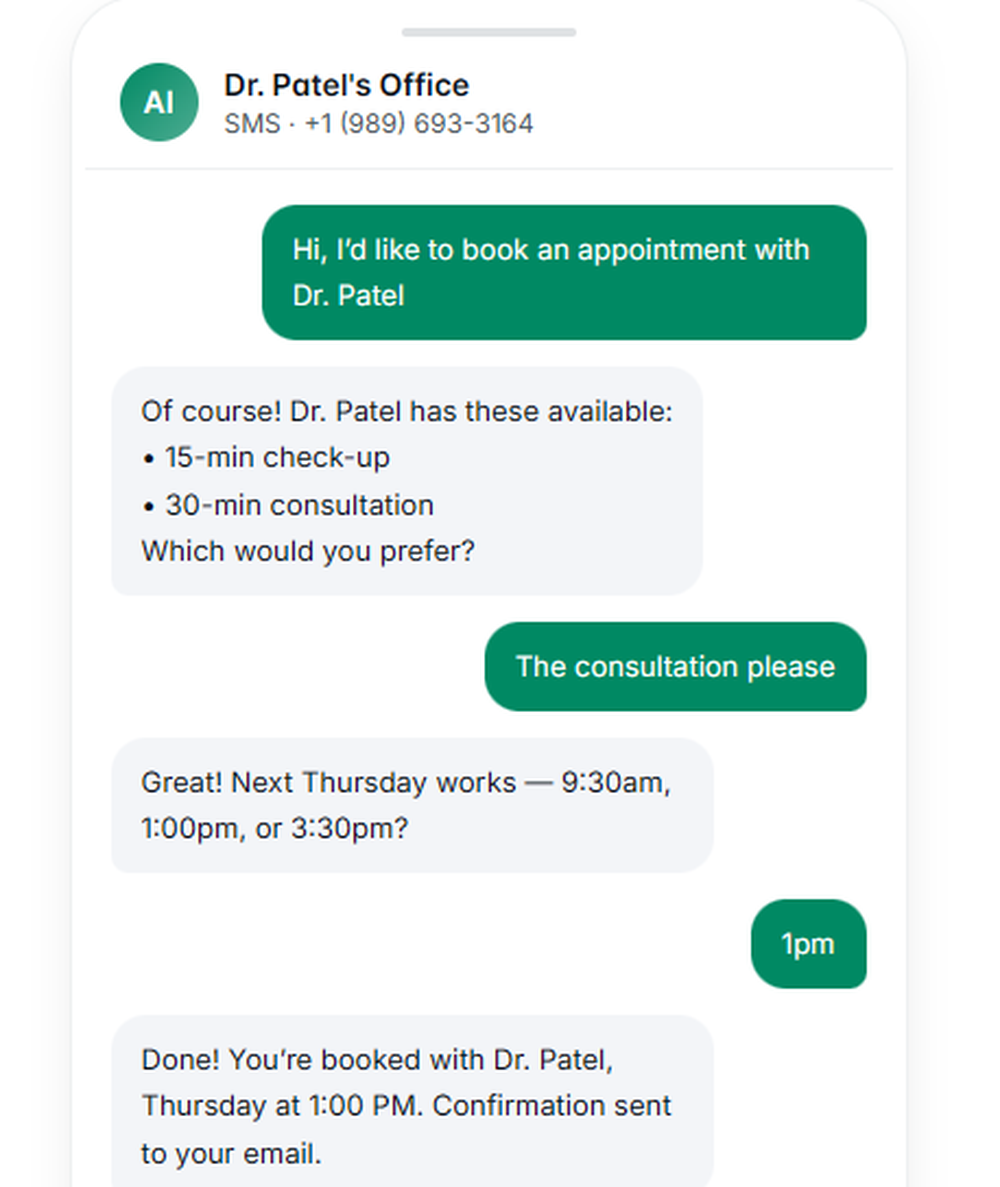This screenshot has height=1187, width=1000.
Task: Select the green circular contact badge
Action: click(158, 101)
